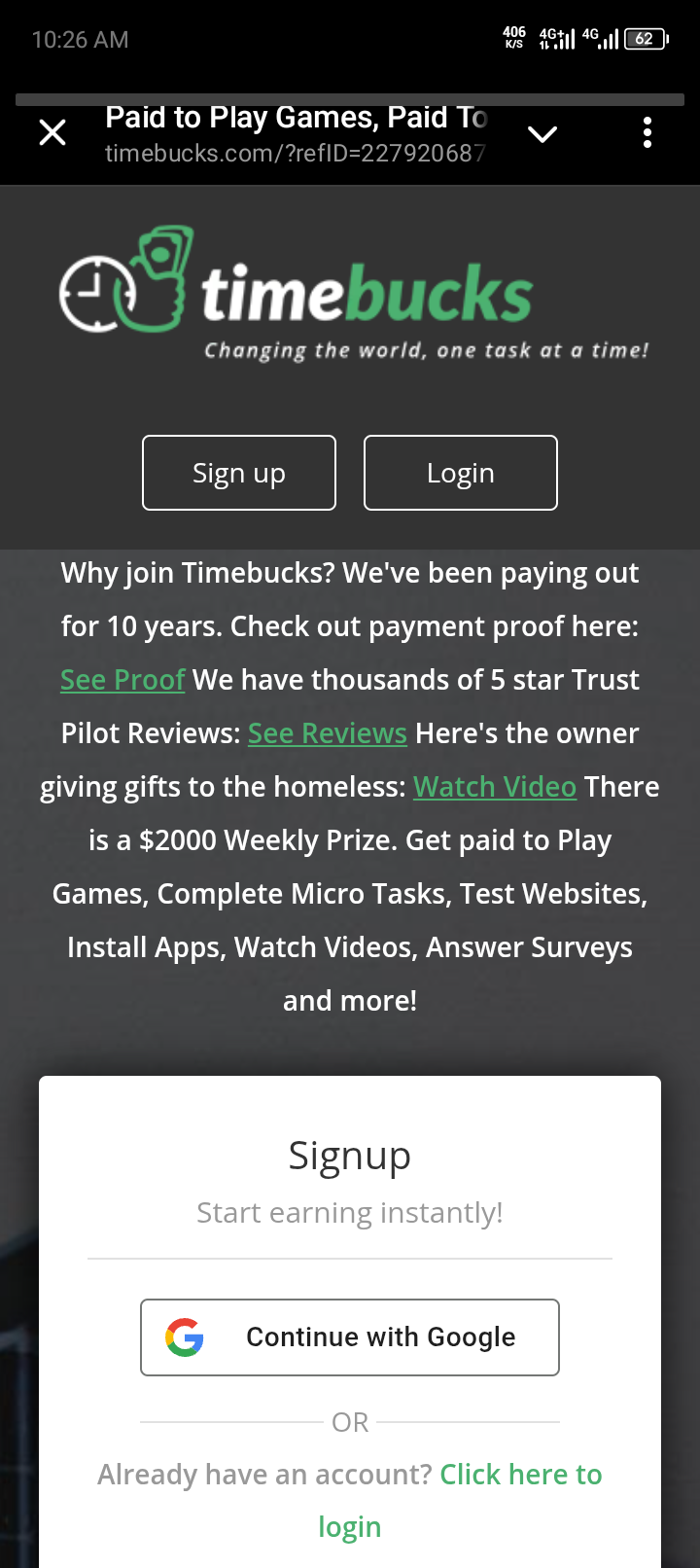Open the See Reviews link
This screenshot has height=1568, width=700.
[x=328, y=733]
